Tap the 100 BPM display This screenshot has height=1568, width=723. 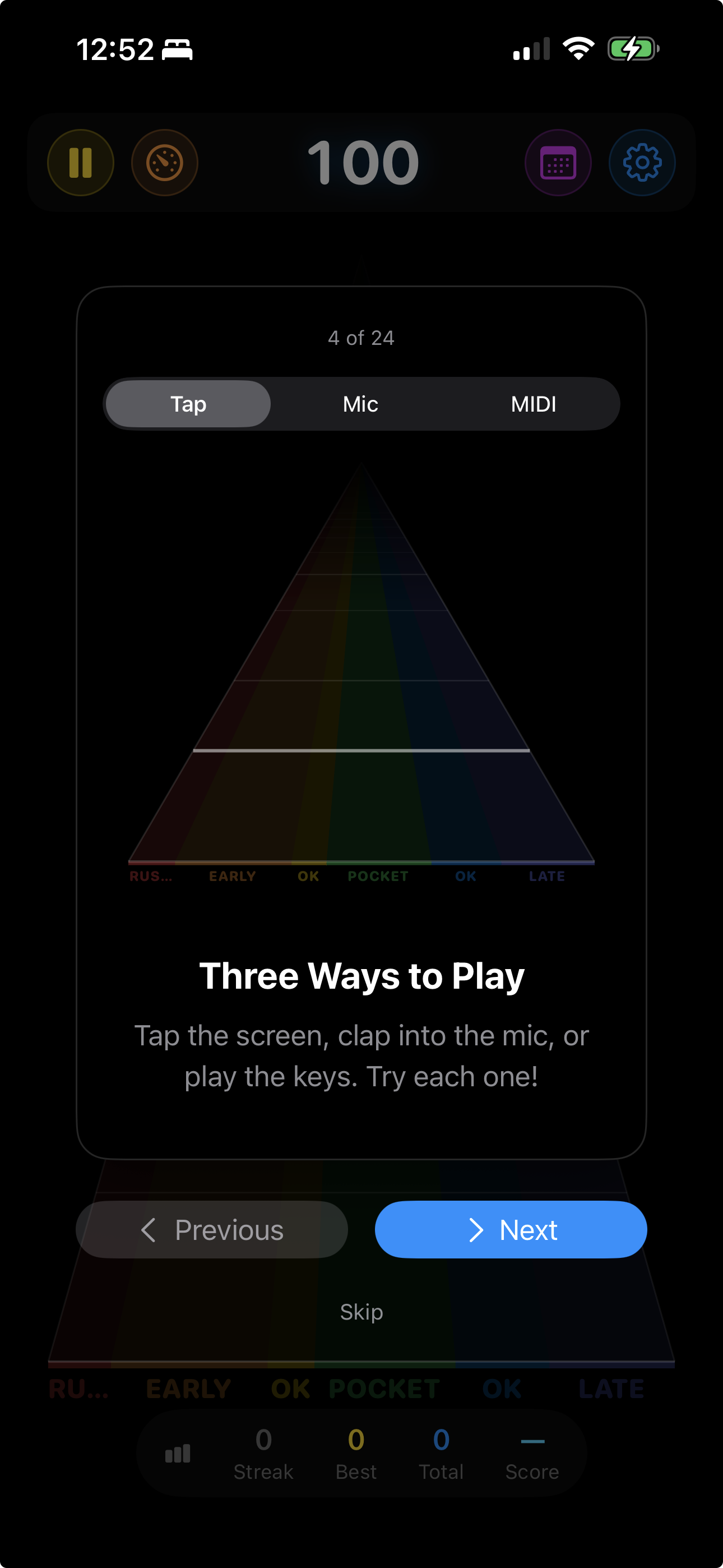(x=361, y=163)
